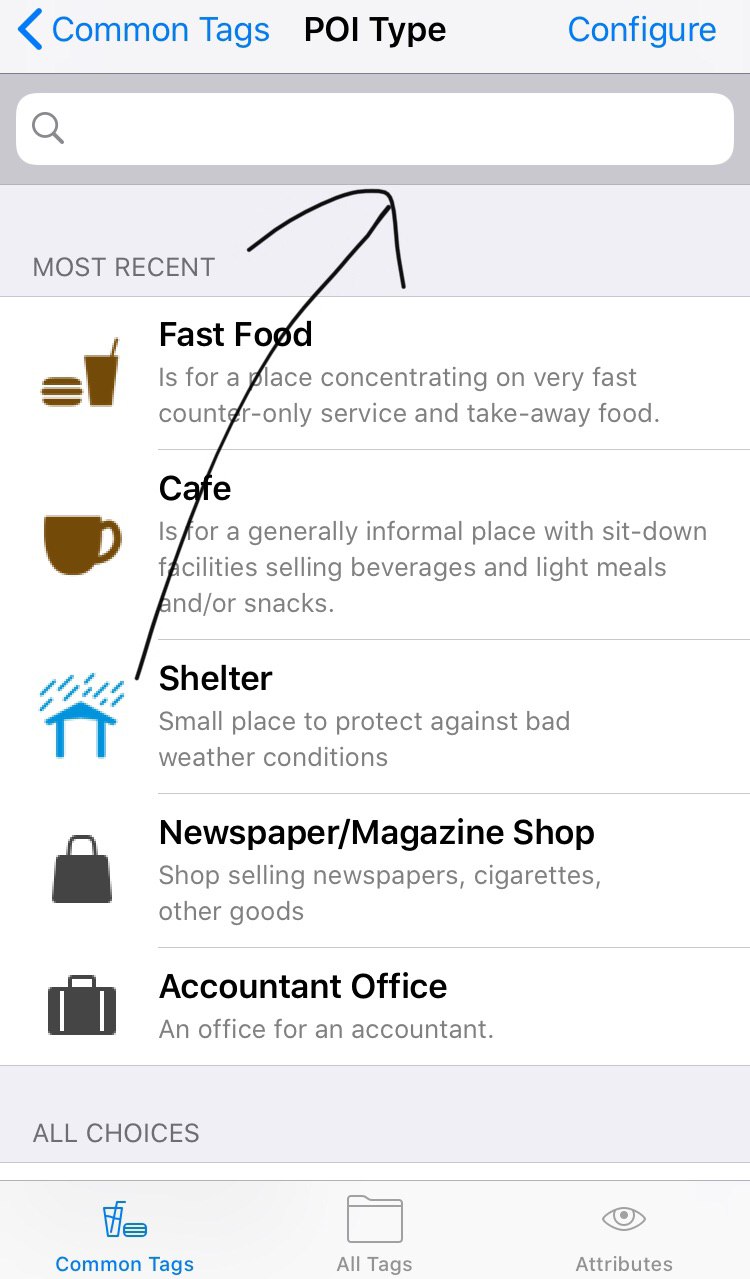Pick the Shelter entry
750x1279 pixels.
[x=375, y=717]
